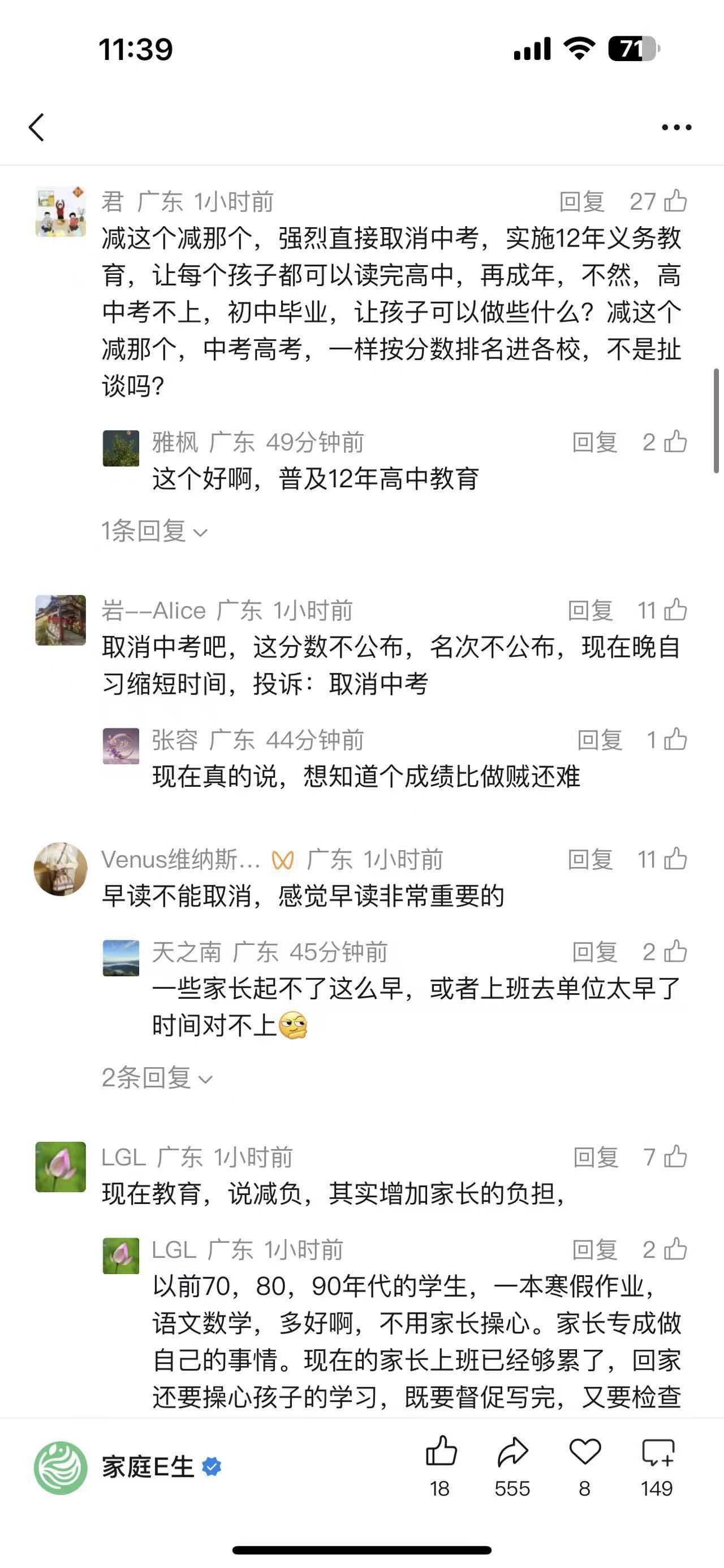Like LGL's comment about 减负
Image resolution: width=724 pixels, height=1568 pixels.
point(675,1157)
